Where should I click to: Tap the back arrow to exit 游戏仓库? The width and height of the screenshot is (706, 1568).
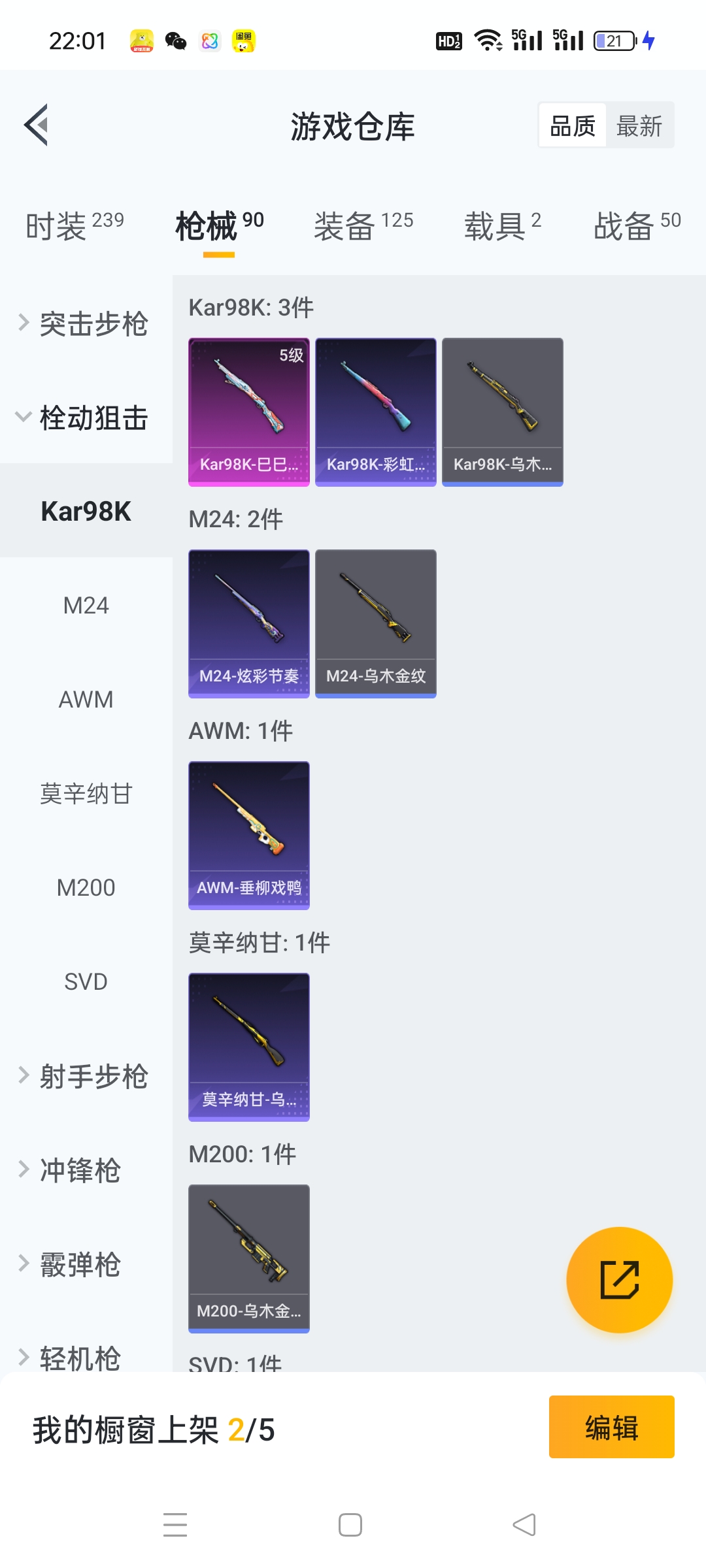37,125
